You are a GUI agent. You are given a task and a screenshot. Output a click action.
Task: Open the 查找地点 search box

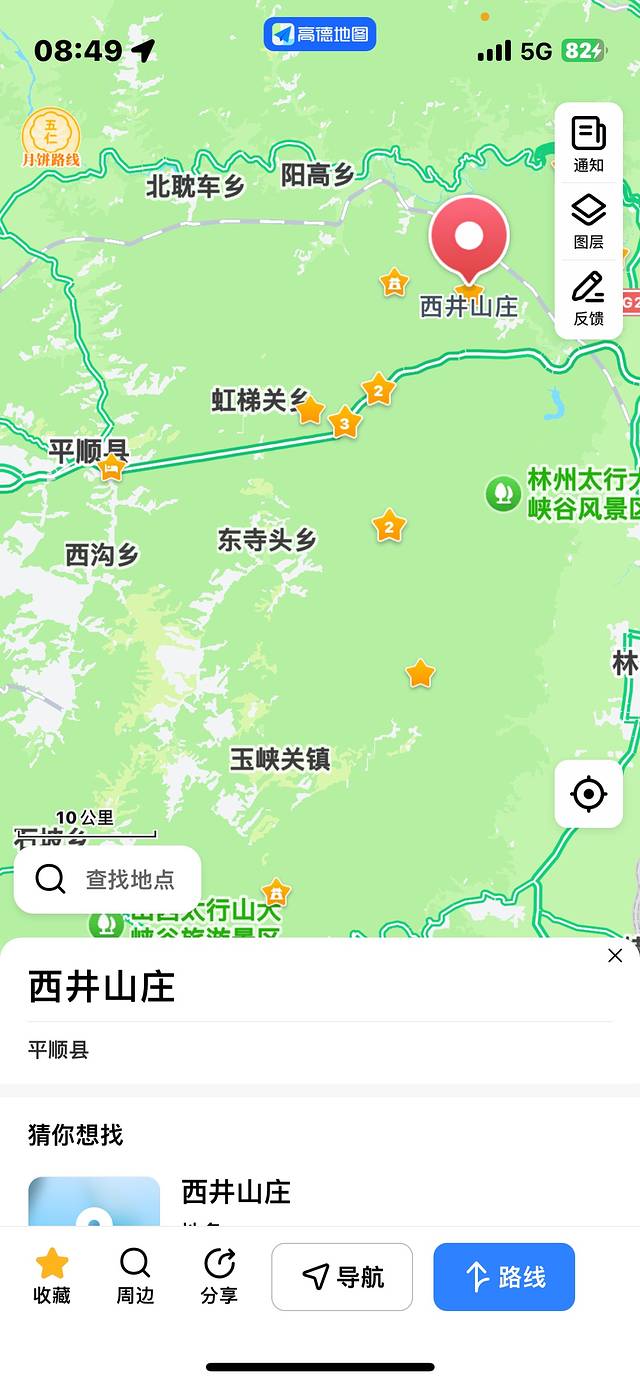[108, 879]
